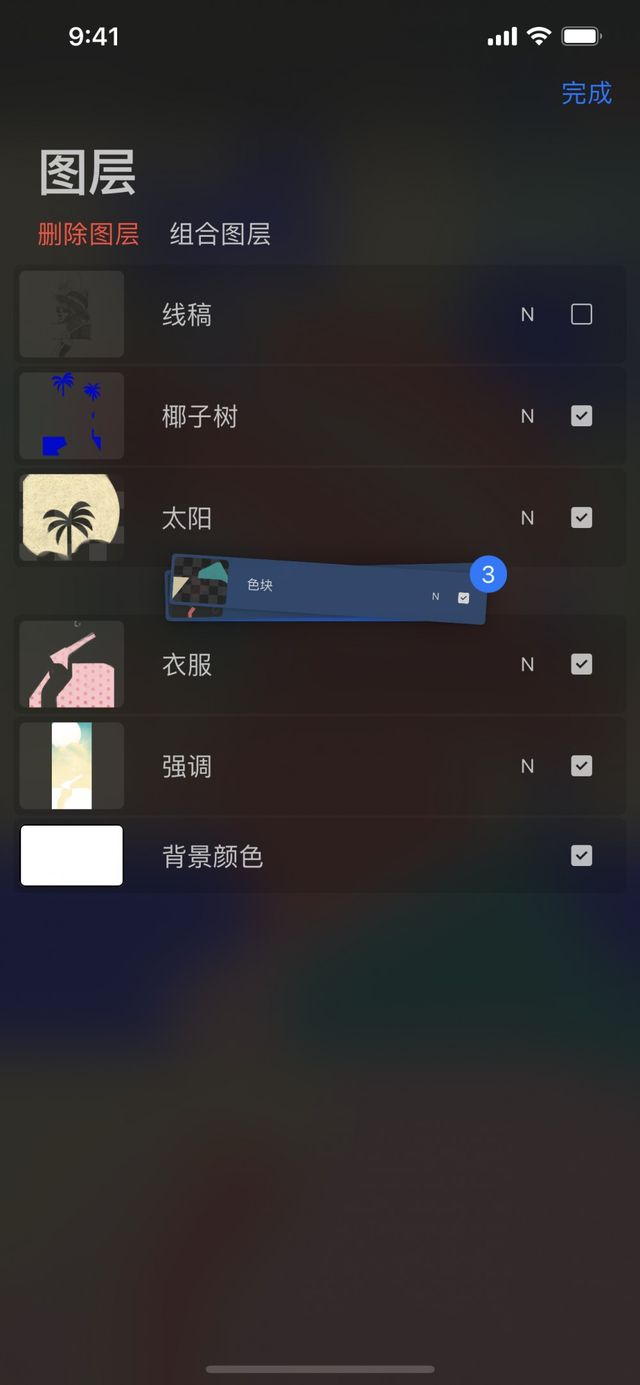The image size is (640, 1385).
Task: Hide the 衣服 layer via its checkbox
Action: click(581, 664)
